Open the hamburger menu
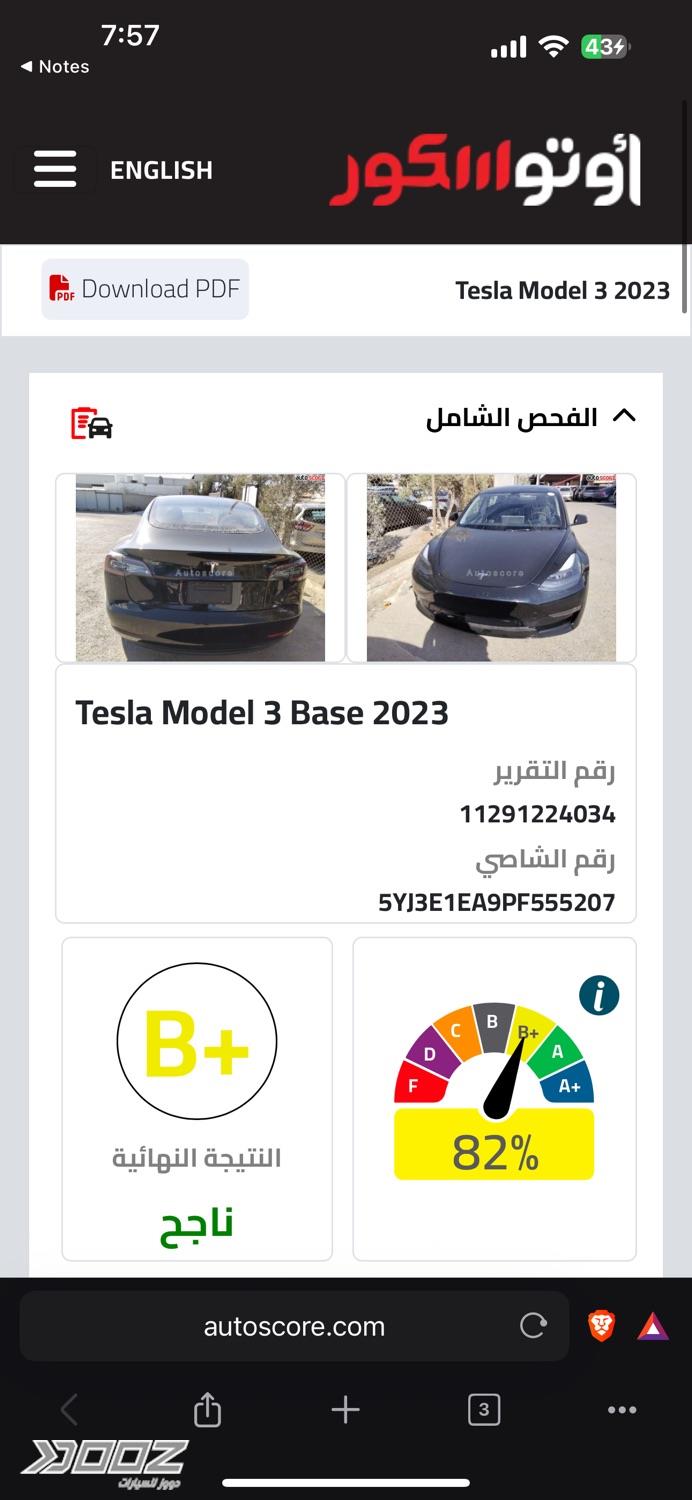Image resolution: width=692 pixels, height=1500 pixels. (x=55, y=169)
